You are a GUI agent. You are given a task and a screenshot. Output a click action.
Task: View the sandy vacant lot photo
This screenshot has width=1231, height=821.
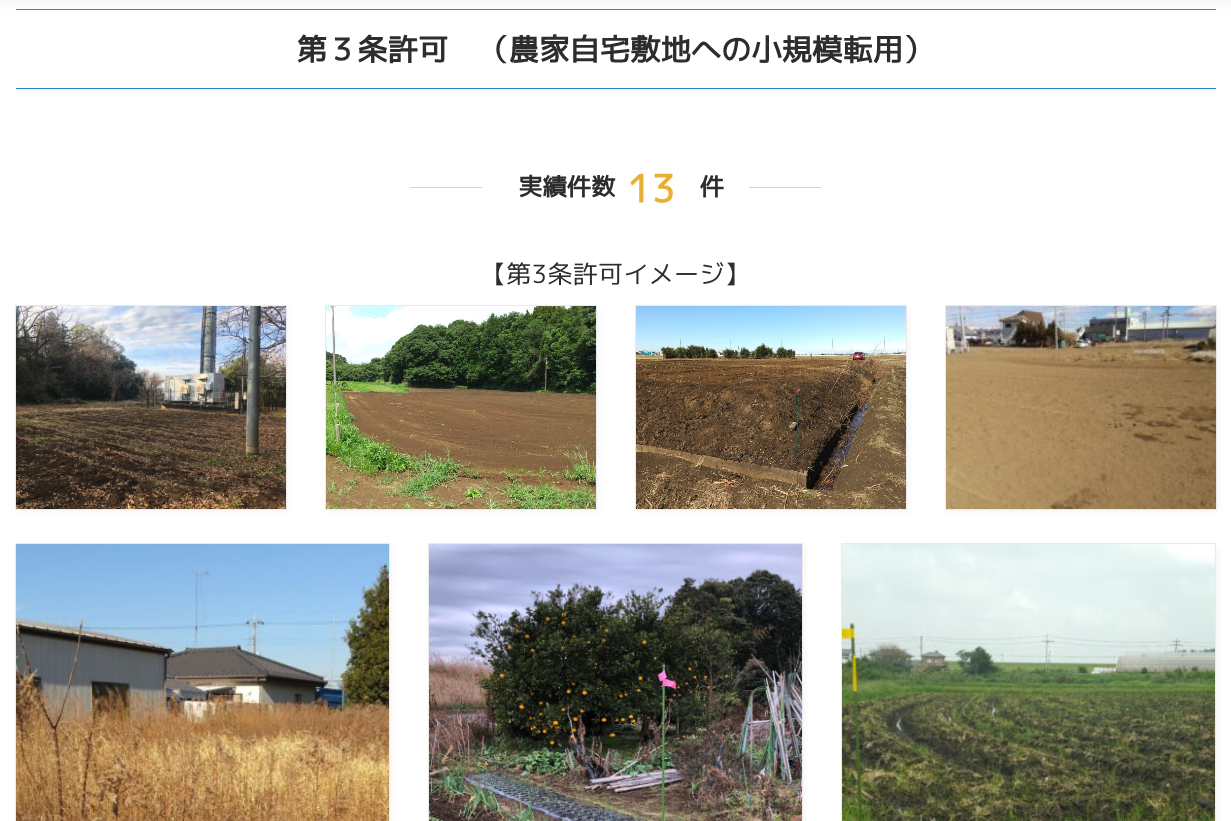pyautogui.click(x=1080, y=407)
